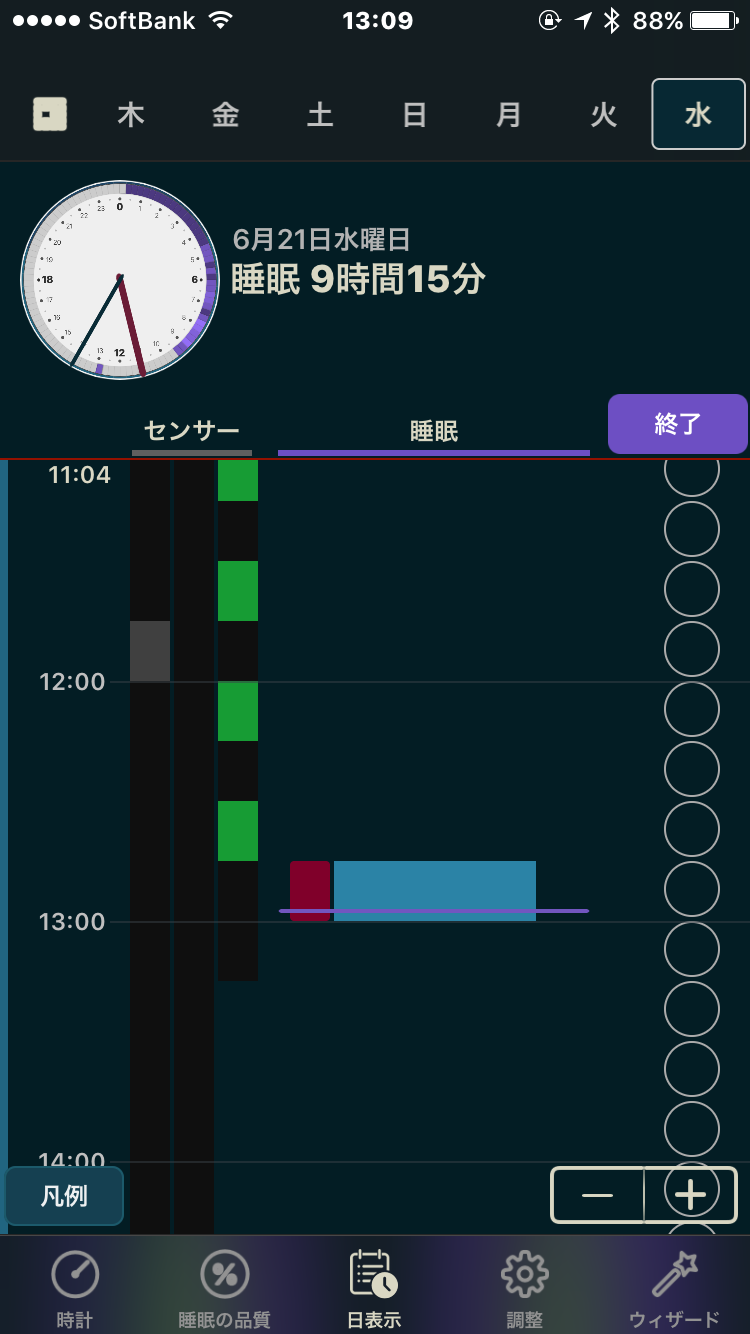Open the 時計 tab
This screenshot has width=750, height=1334.
75,1288
